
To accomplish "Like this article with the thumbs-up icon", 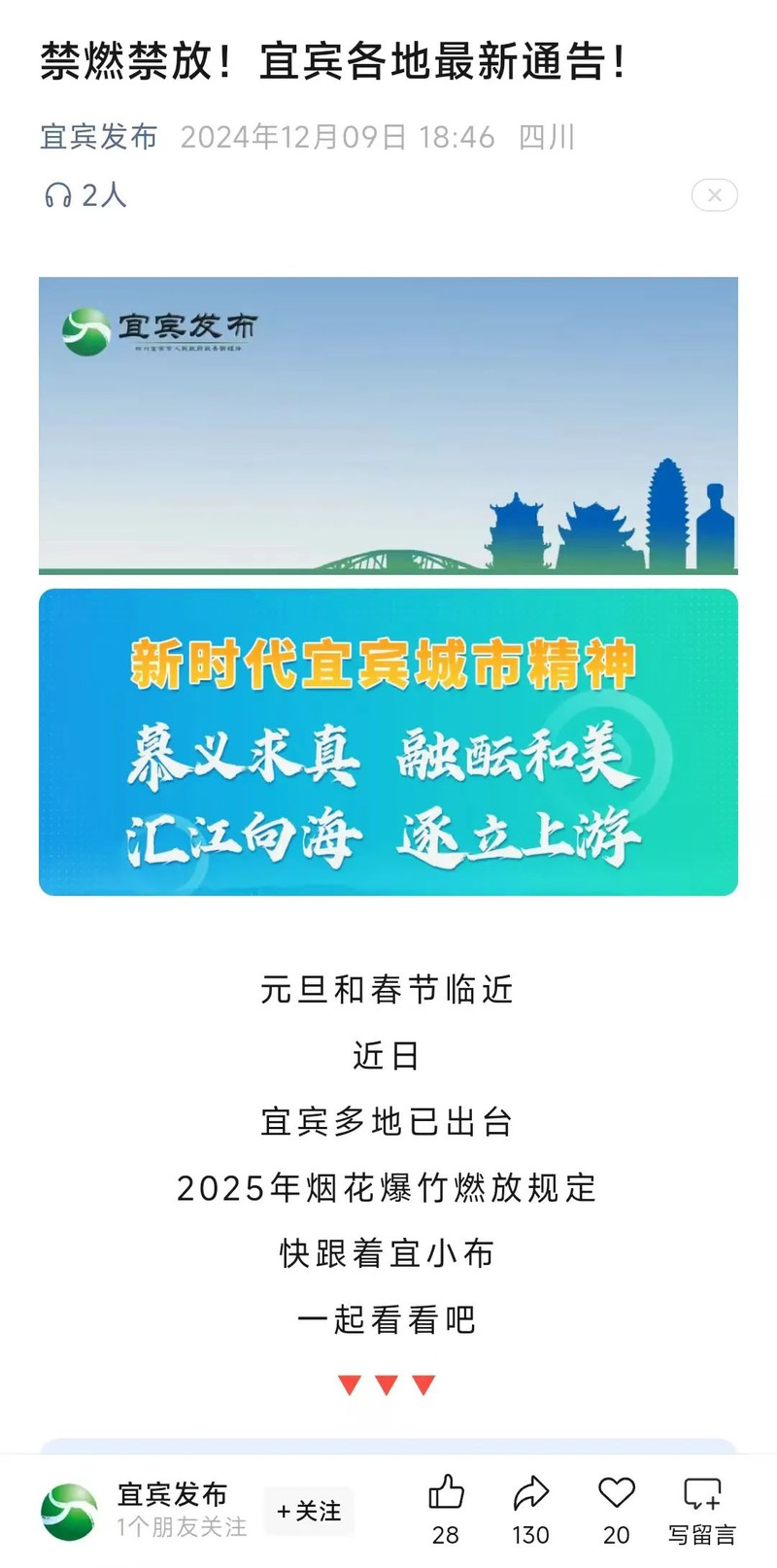I will (446, 1493).
